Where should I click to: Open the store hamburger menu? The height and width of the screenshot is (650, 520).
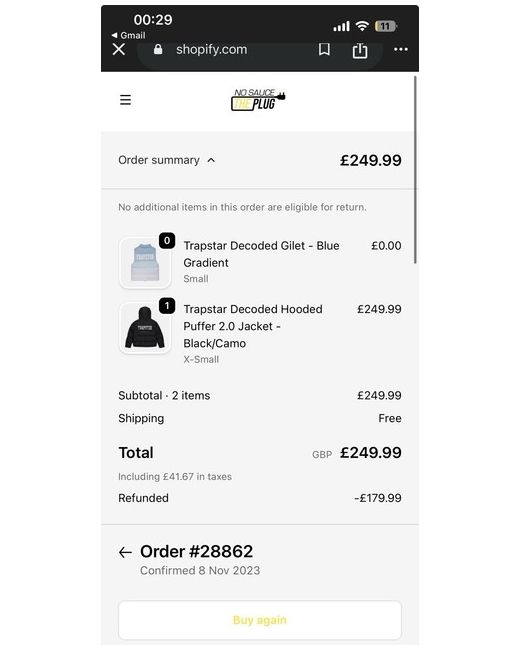coord(125,100)
